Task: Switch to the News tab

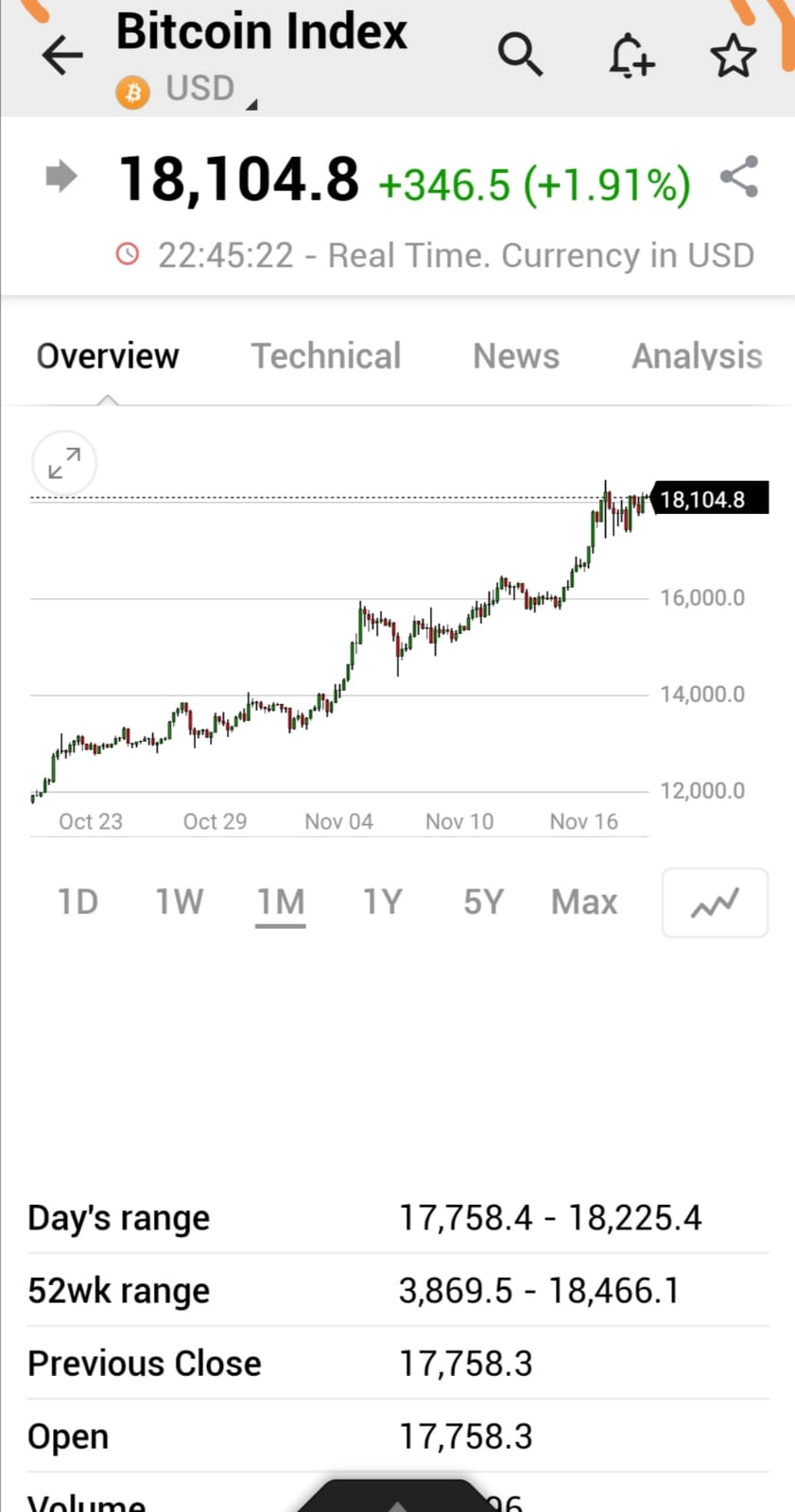Action: 516,356
